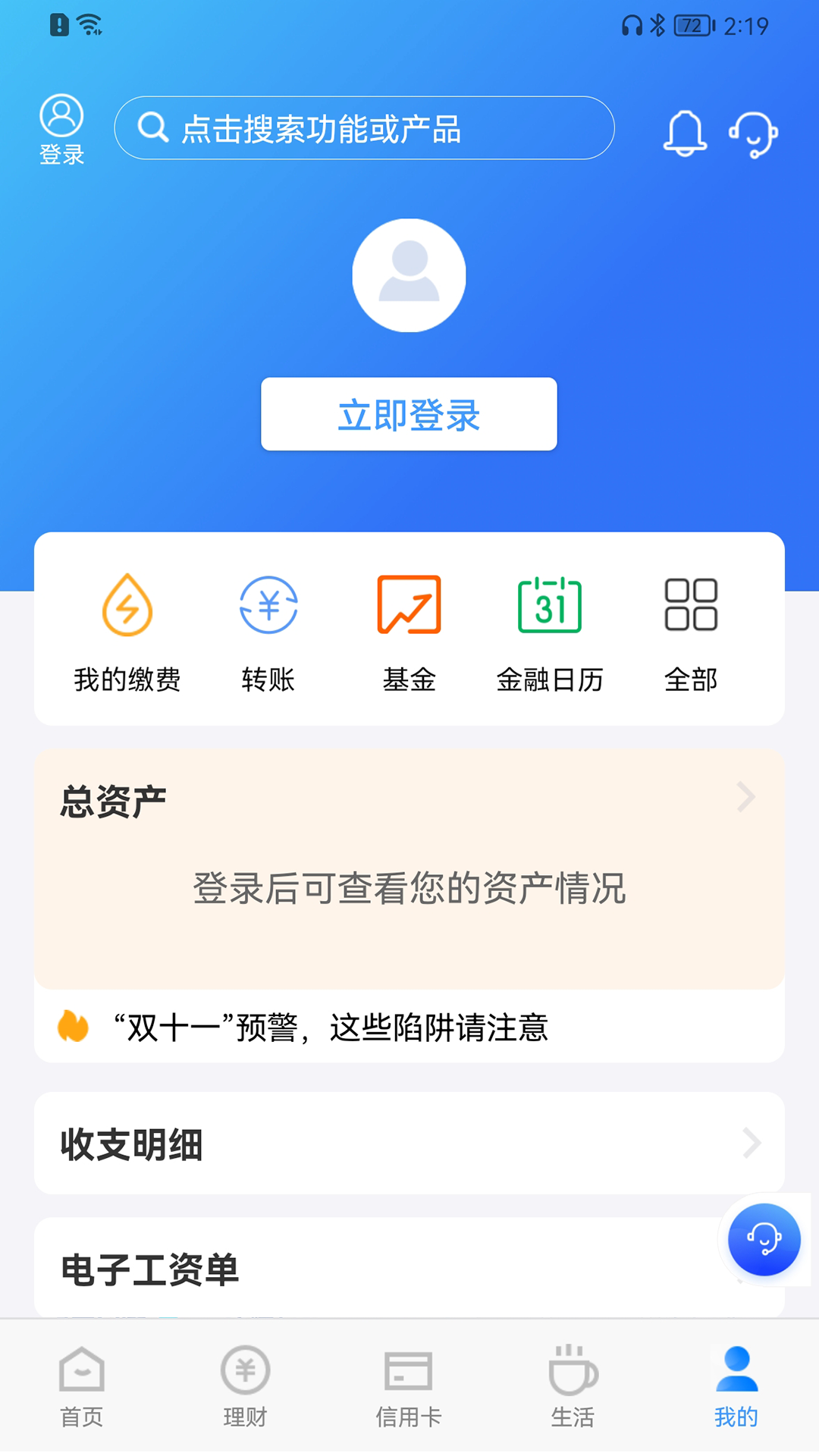Open 收支明细 via its right arrow
Viewport: 819px width, 1456px height.
coord(751,1143)
